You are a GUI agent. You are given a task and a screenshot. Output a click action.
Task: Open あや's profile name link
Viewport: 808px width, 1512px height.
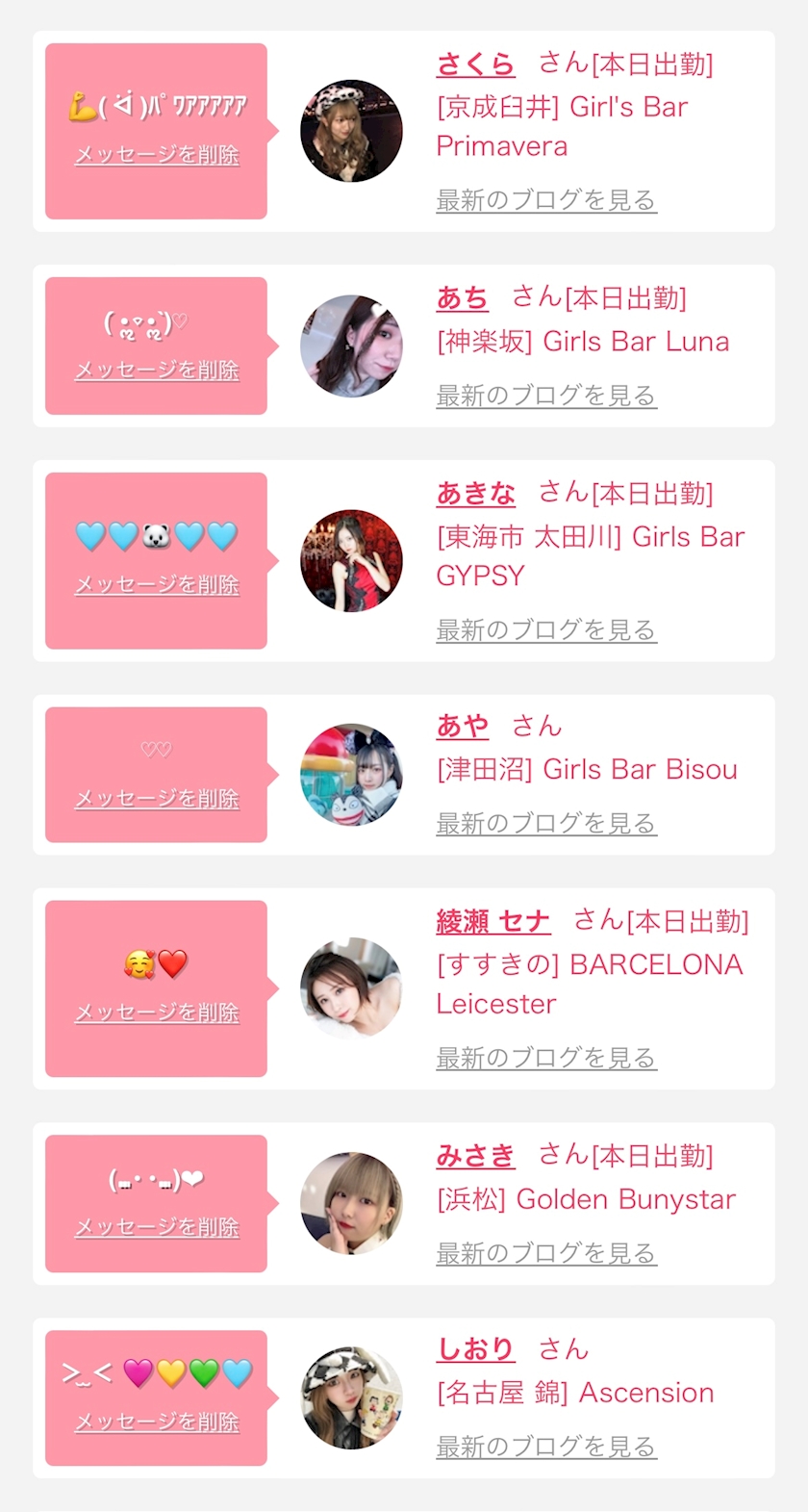[x=463, y=726]
